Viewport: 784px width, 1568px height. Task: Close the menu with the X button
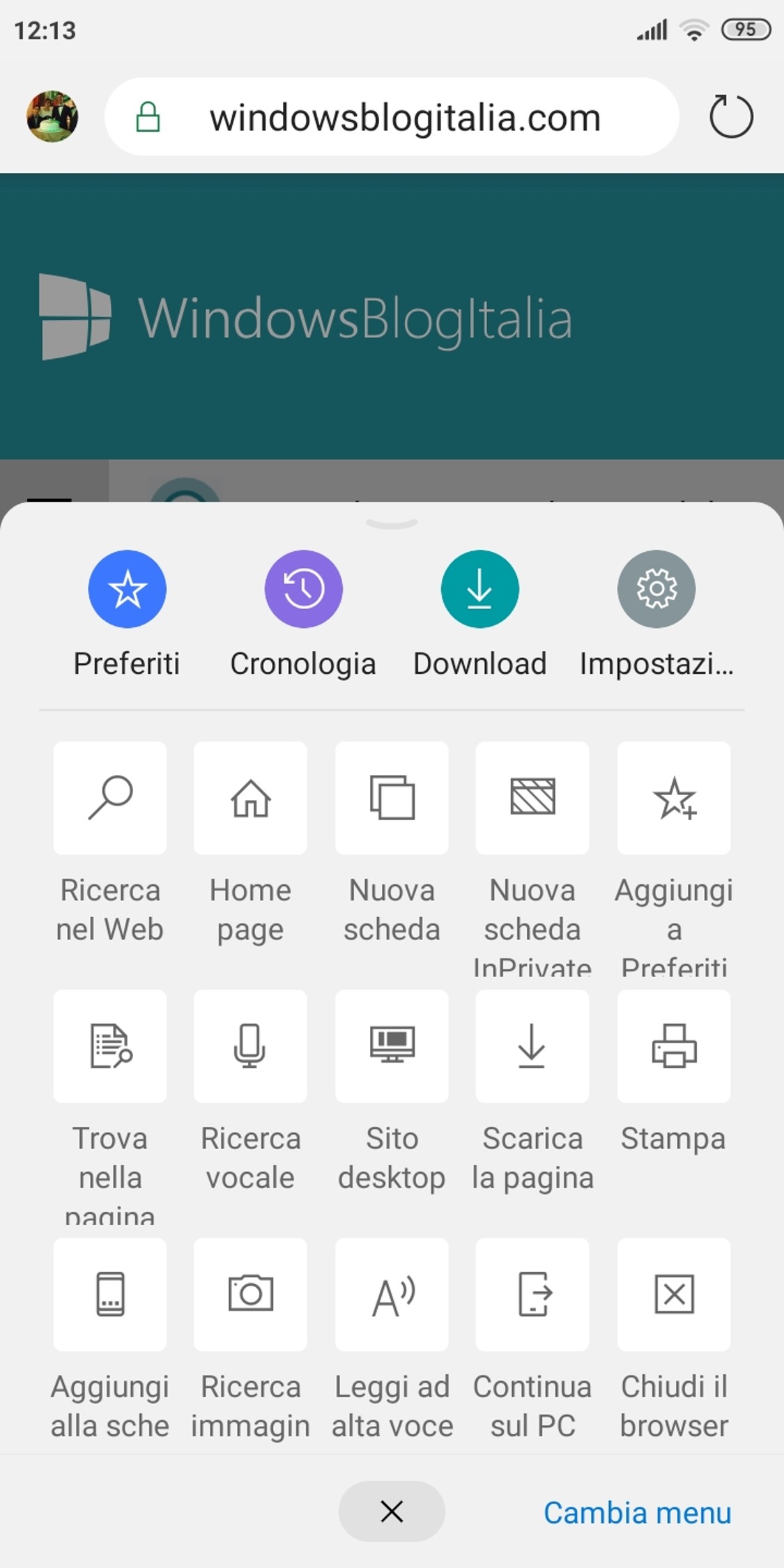(x=392, y=1511)
